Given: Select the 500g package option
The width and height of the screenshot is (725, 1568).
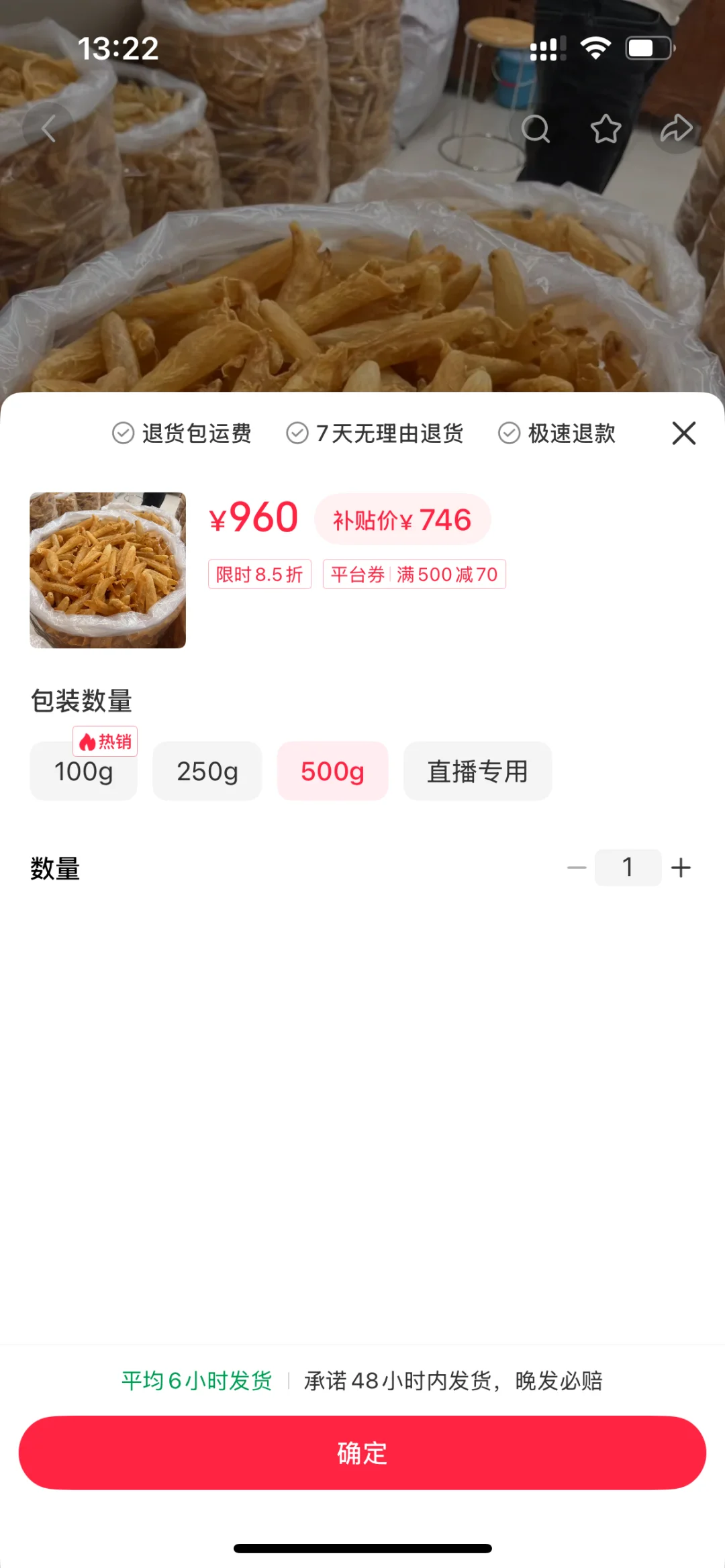Looking at the screenshot, I should [332, 772].
